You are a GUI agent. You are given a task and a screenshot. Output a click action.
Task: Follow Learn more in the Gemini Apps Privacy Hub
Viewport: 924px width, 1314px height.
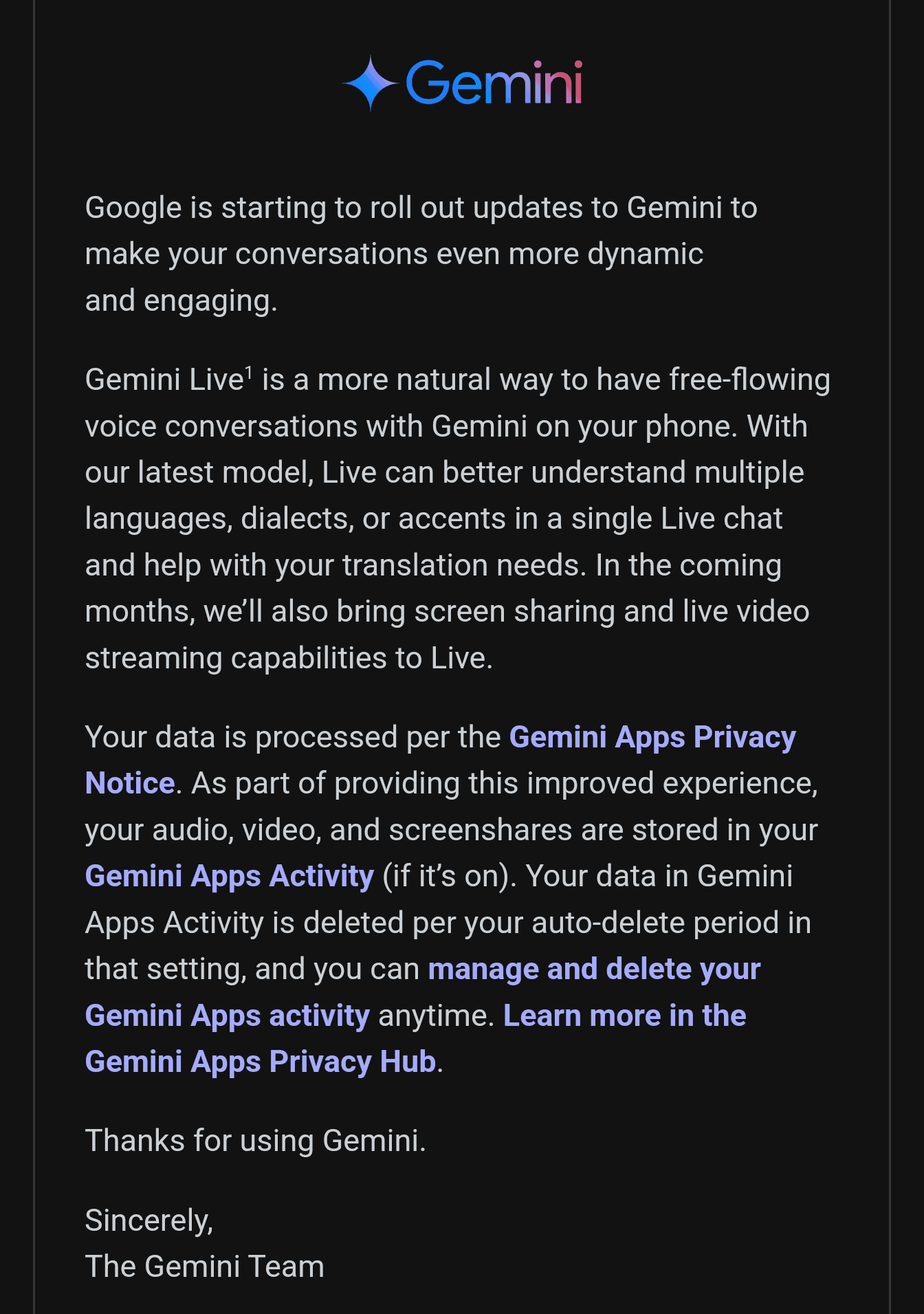coord(624,1016)
